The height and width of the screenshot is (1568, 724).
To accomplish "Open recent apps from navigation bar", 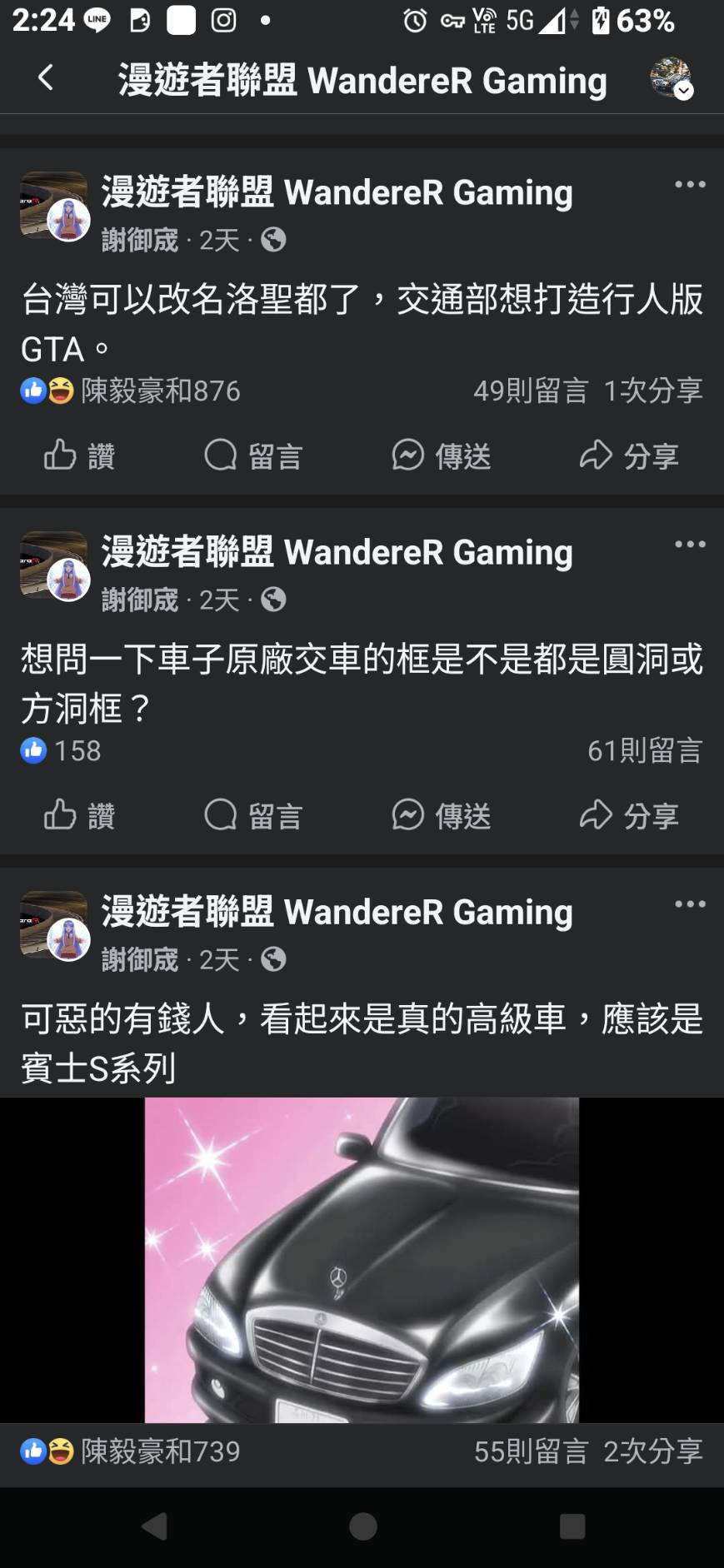I will coord(572,1526).
